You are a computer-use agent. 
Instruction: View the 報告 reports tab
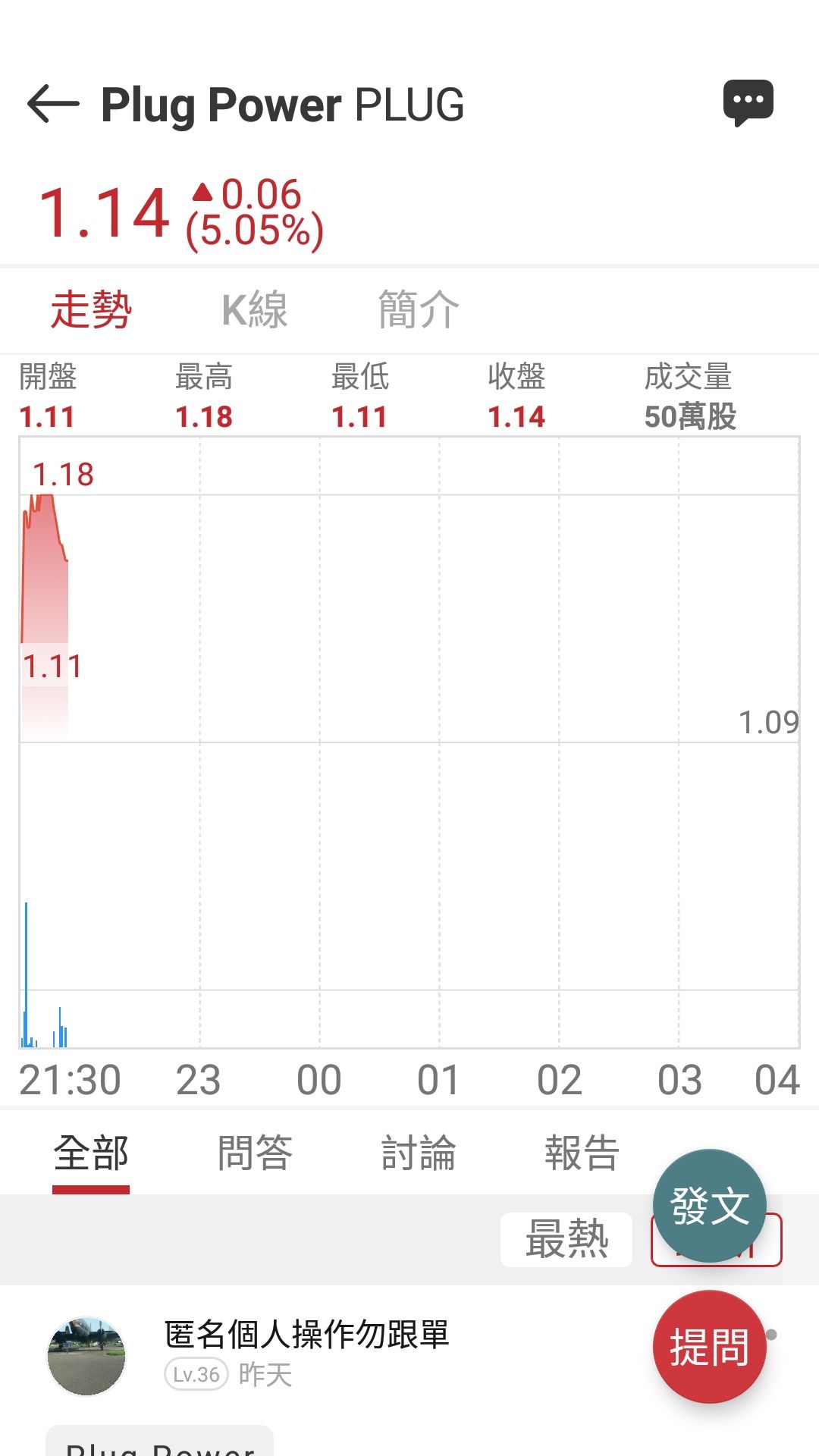(x=582, y=1153)
